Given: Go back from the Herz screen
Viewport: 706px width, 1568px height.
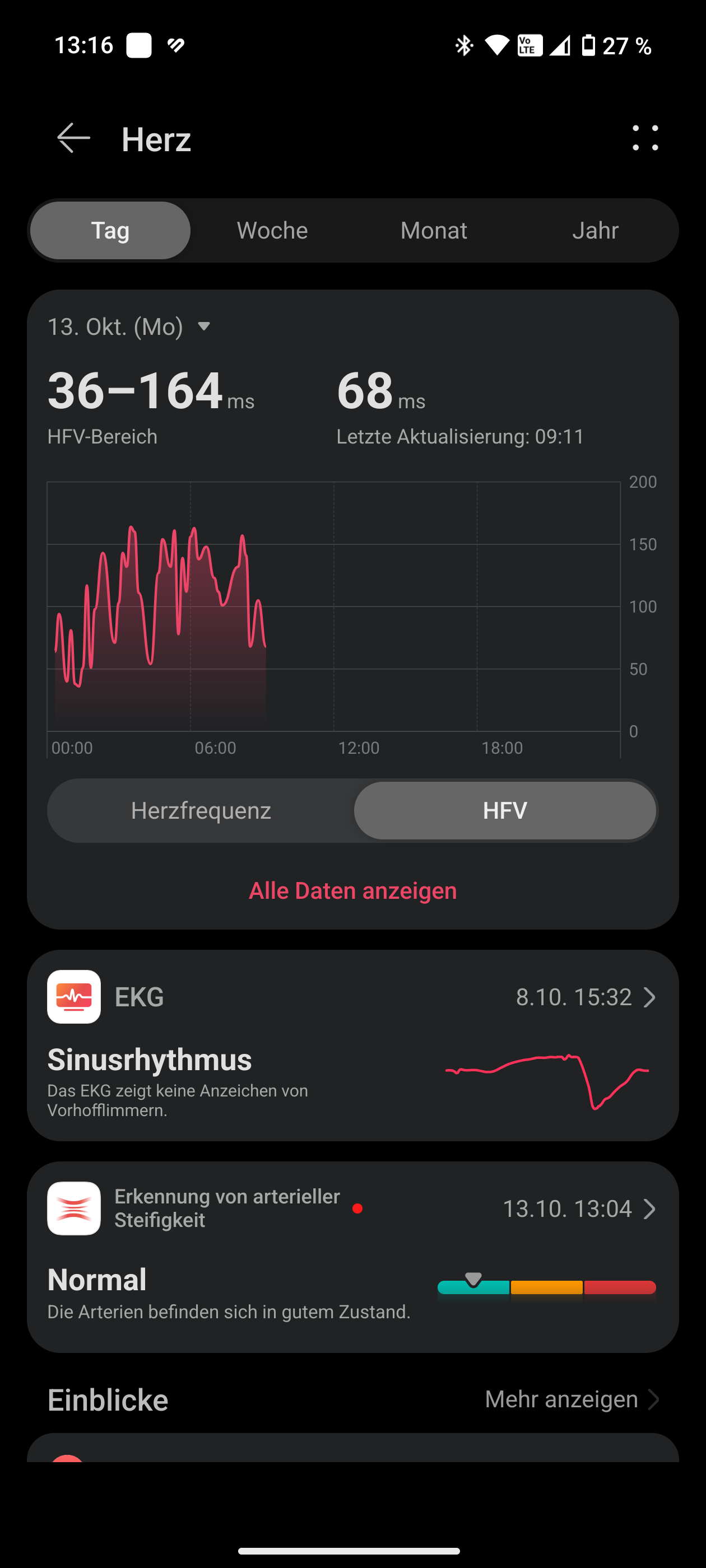Looking at the screenshot, I should (74, 138).
